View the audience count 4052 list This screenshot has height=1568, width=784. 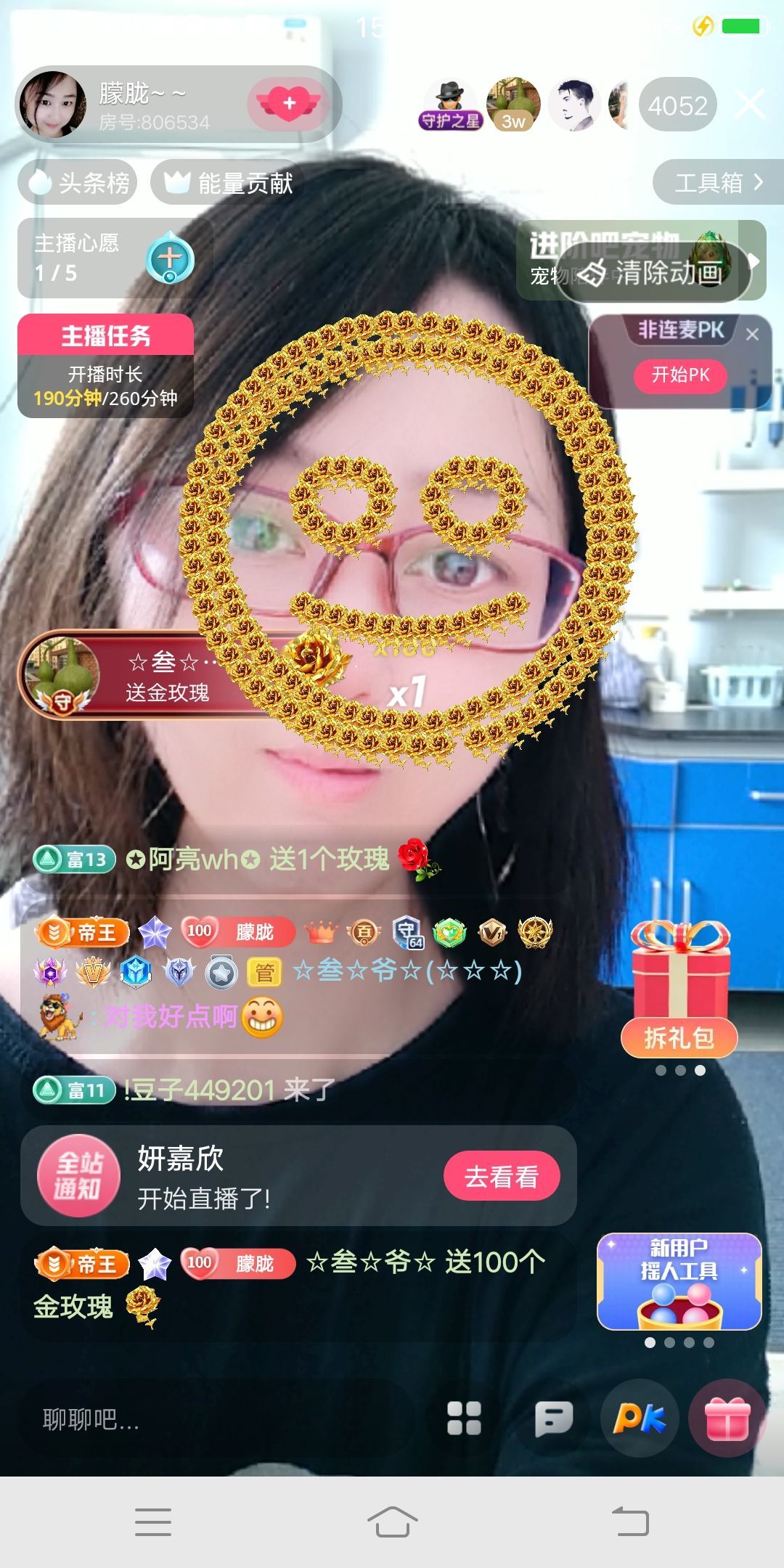tap(677, 106)
